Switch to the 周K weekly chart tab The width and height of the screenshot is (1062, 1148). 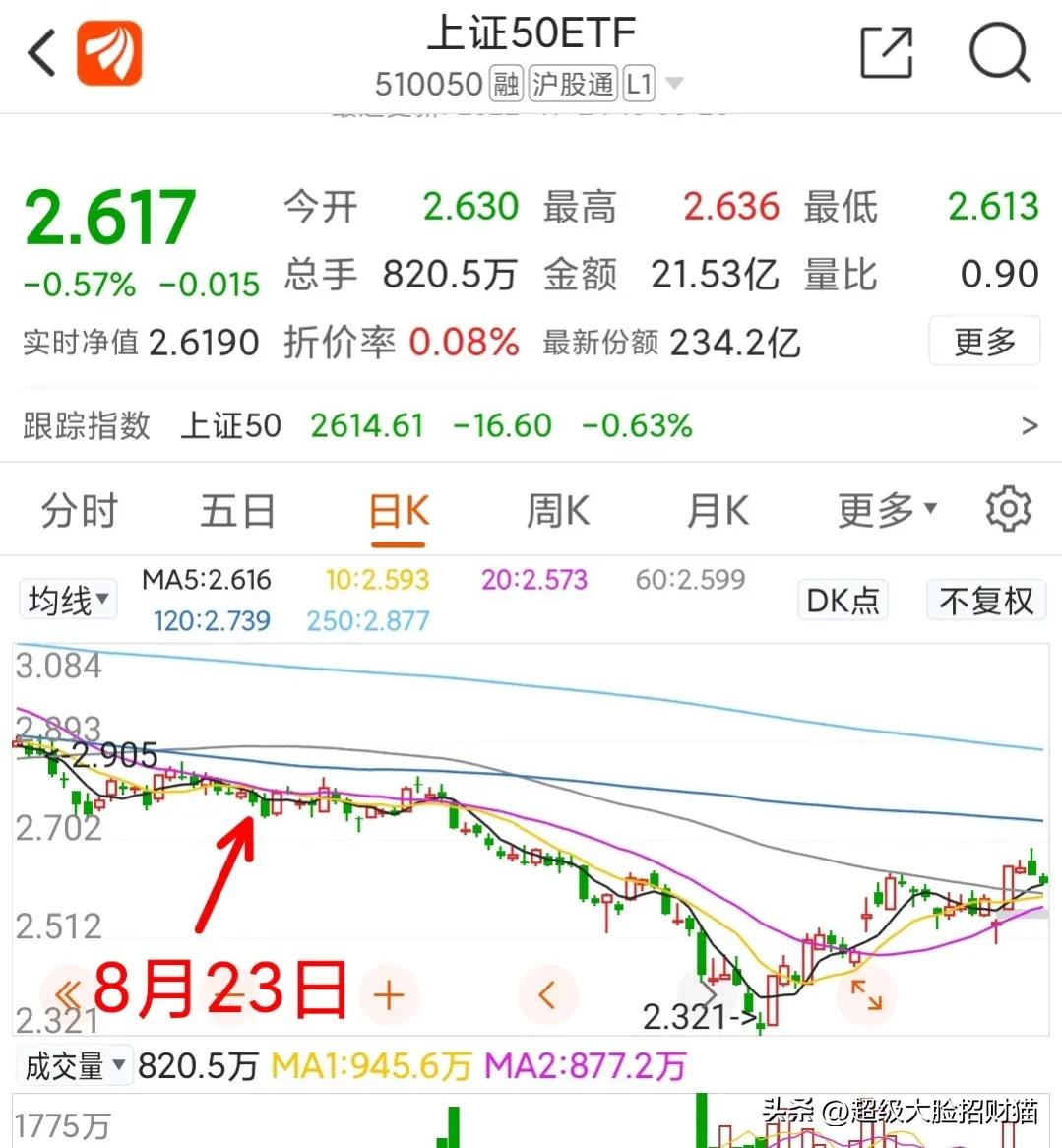coord(556,510)
